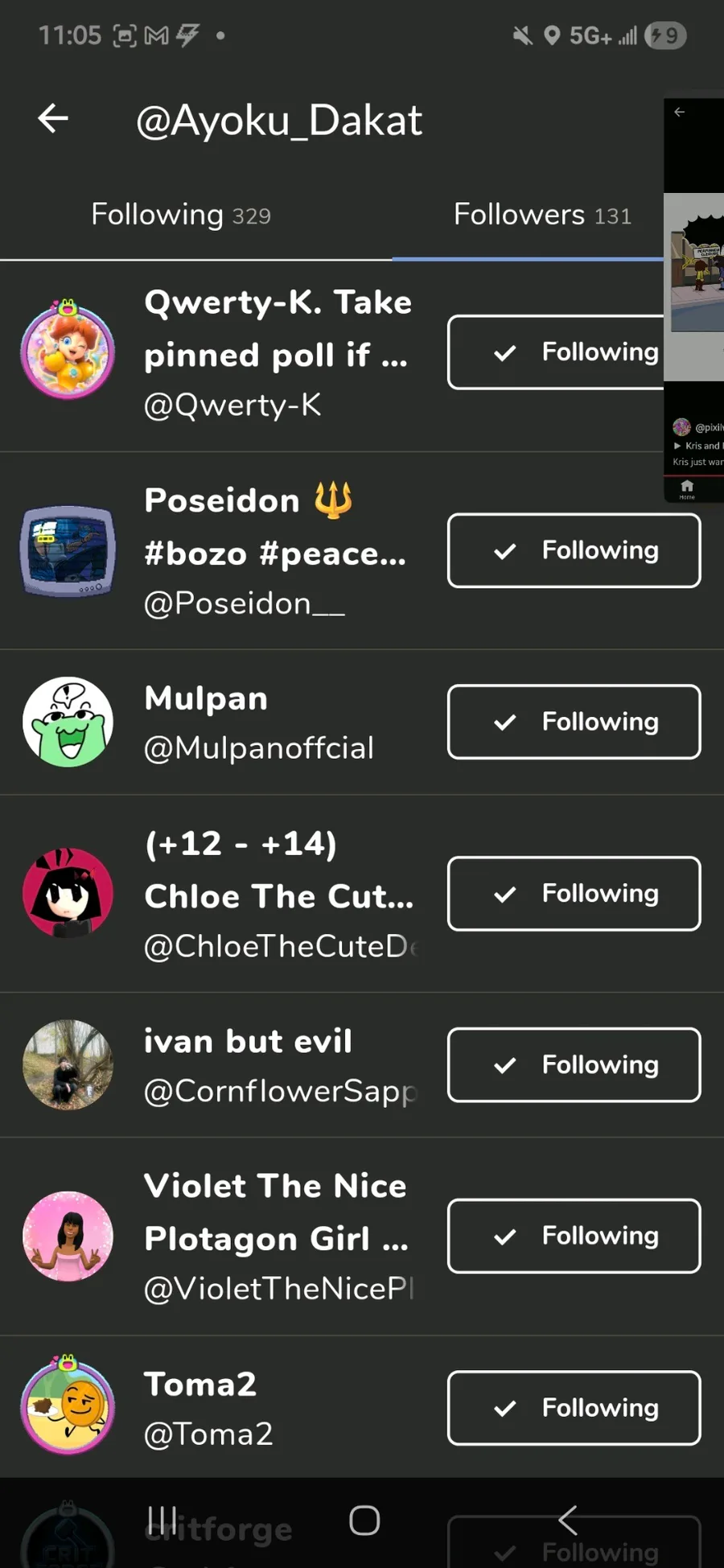Open Qwerty-K's profile row
This screenshot has width=724, height=1568.
click(277, 353)
